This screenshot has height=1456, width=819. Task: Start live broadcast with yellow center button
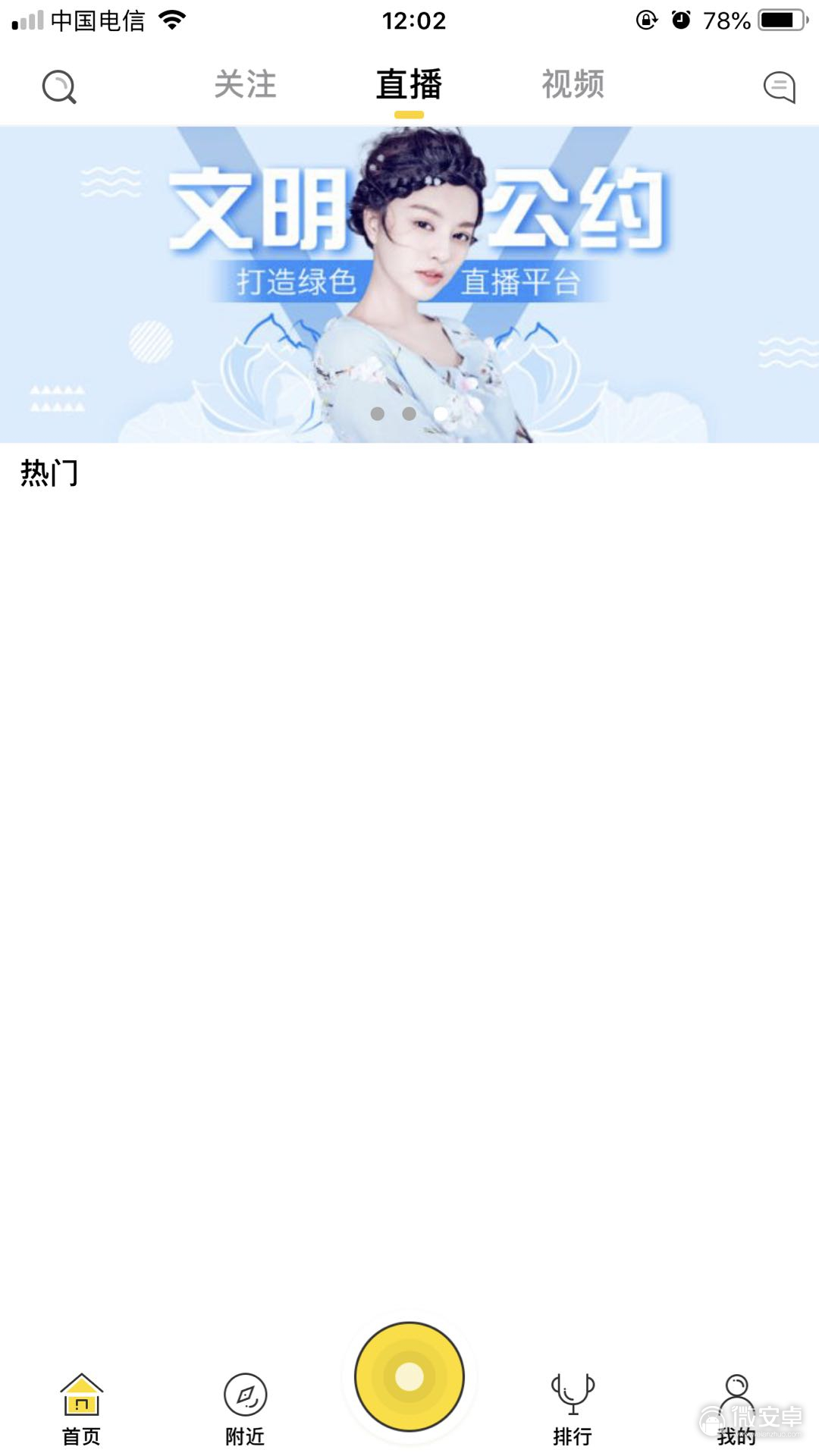coord(409,1376)
